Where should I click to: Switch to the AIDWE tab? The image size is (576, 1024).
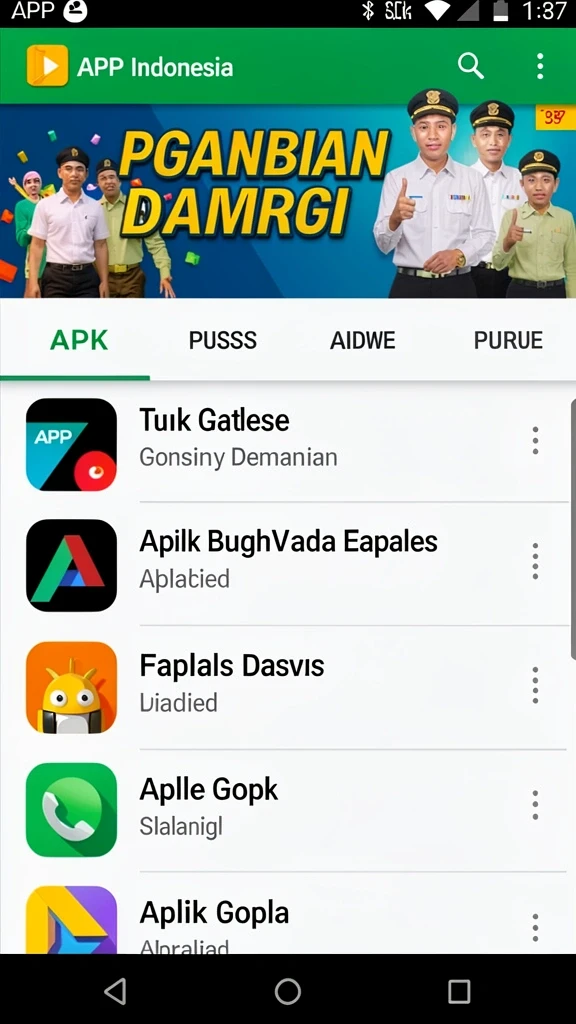(362, 340)
